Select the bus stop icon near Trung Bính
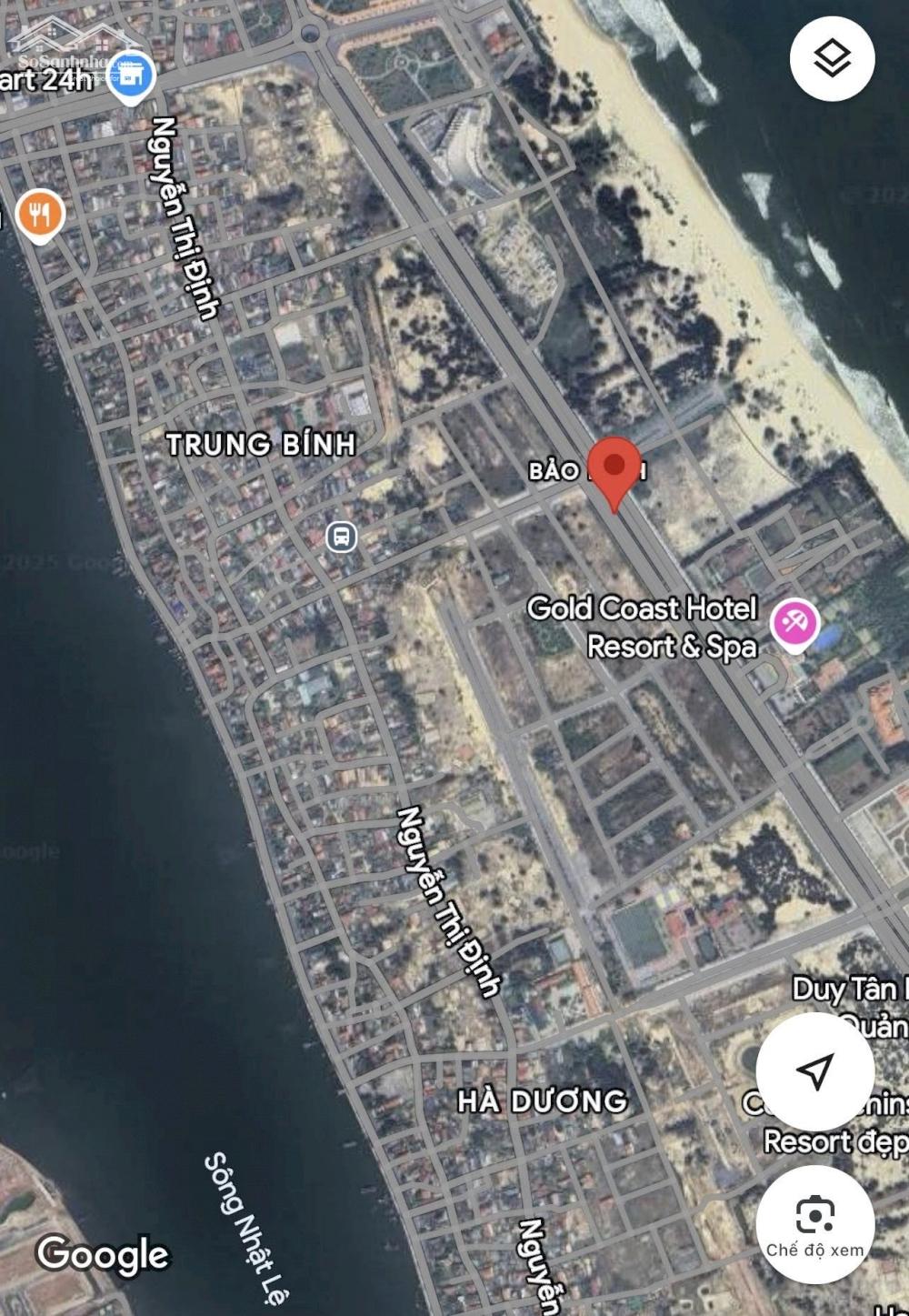The height and width of the screenshot is (1316, 909). coord(341,537)
